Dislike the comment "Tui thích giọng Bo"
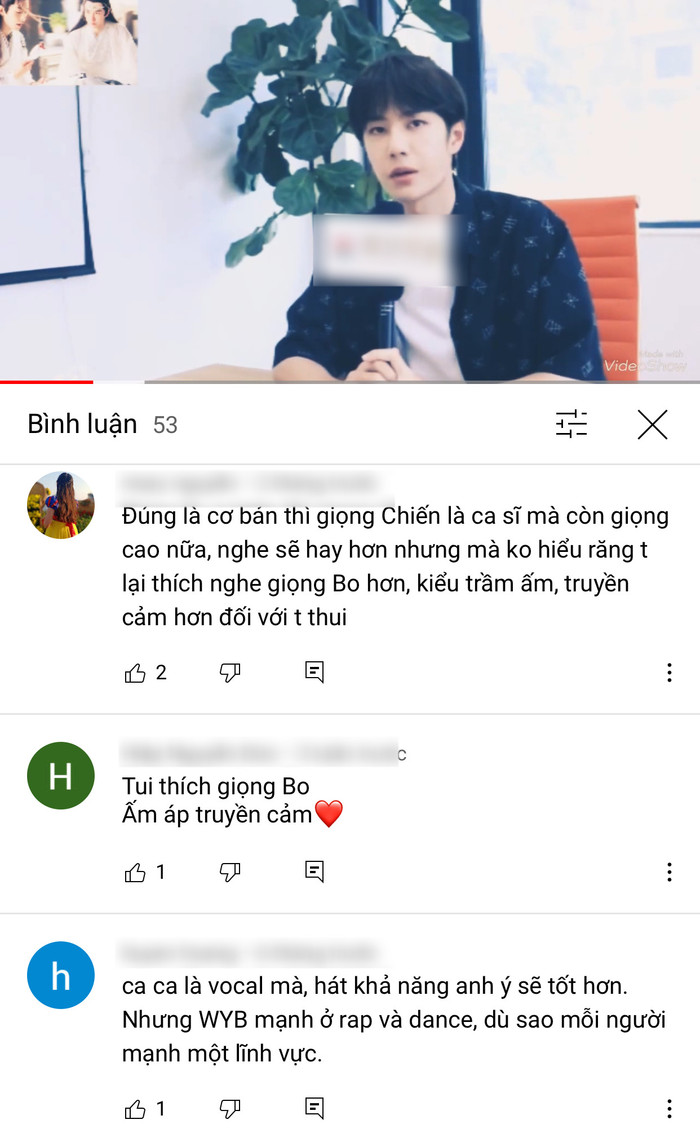Screen dimensions: 700x1145 [230, 873]
